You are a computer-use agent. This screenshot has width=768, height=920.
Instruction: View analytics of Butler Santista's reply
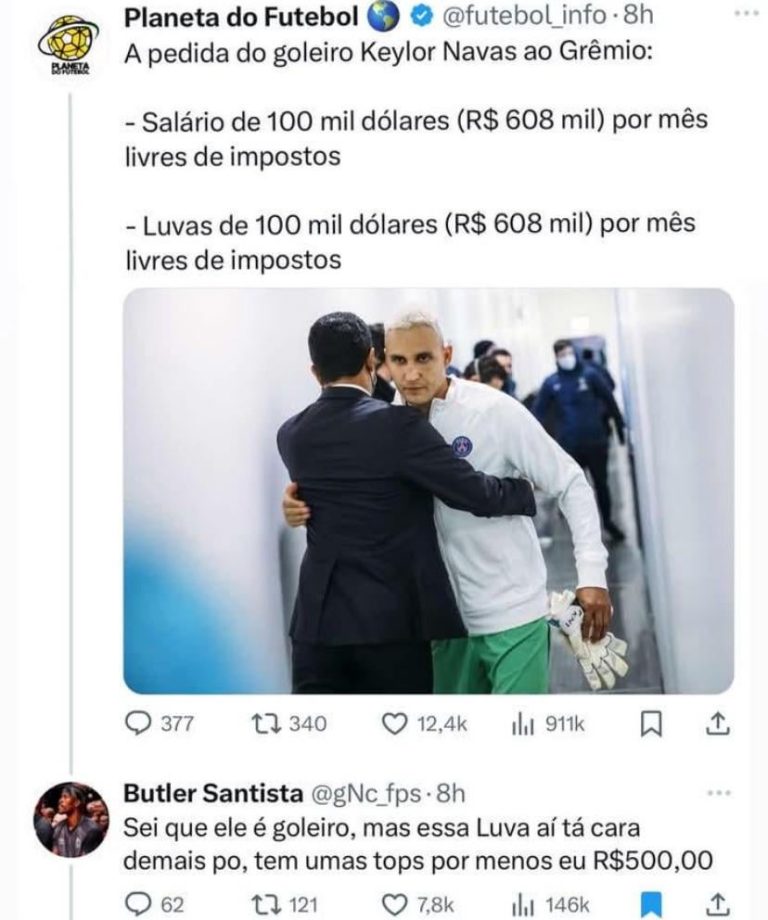pos(524,903)
